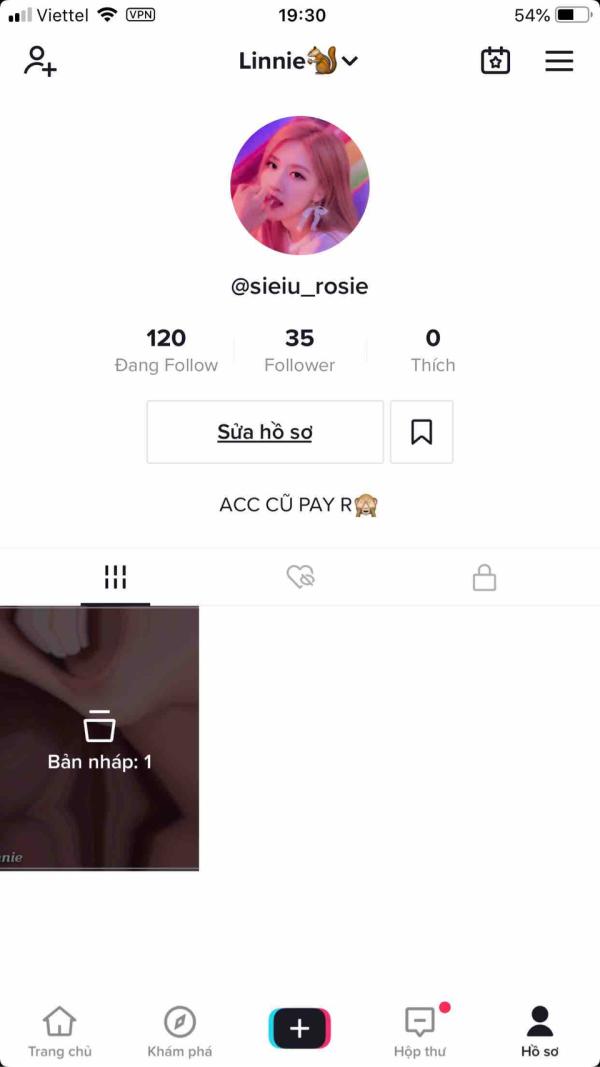The image size is (600, 1067).
Task: Open the Bản nháp: 1 drafts tile
Action: (x=99, y=738)
